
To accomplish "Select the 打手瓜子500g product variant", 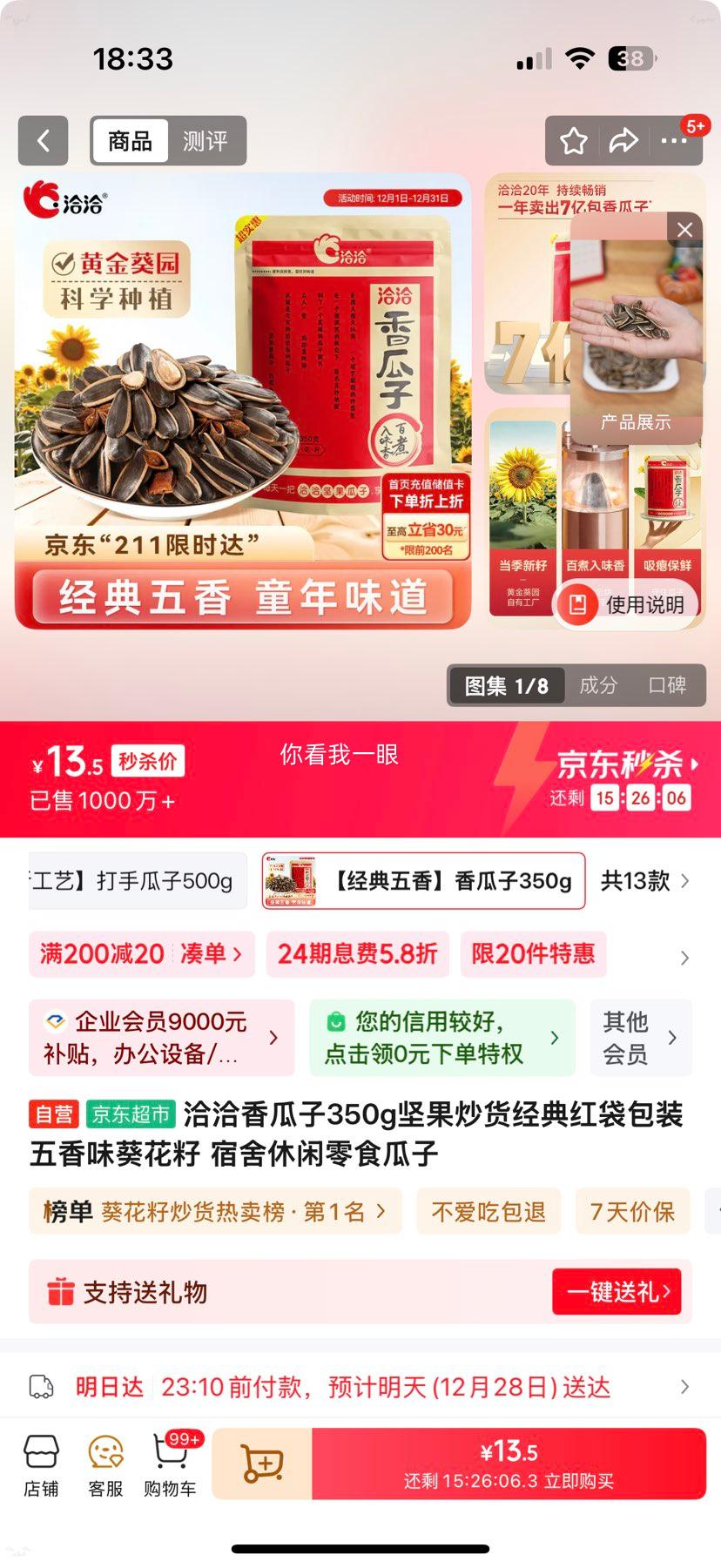I will (x=135, y=881).
